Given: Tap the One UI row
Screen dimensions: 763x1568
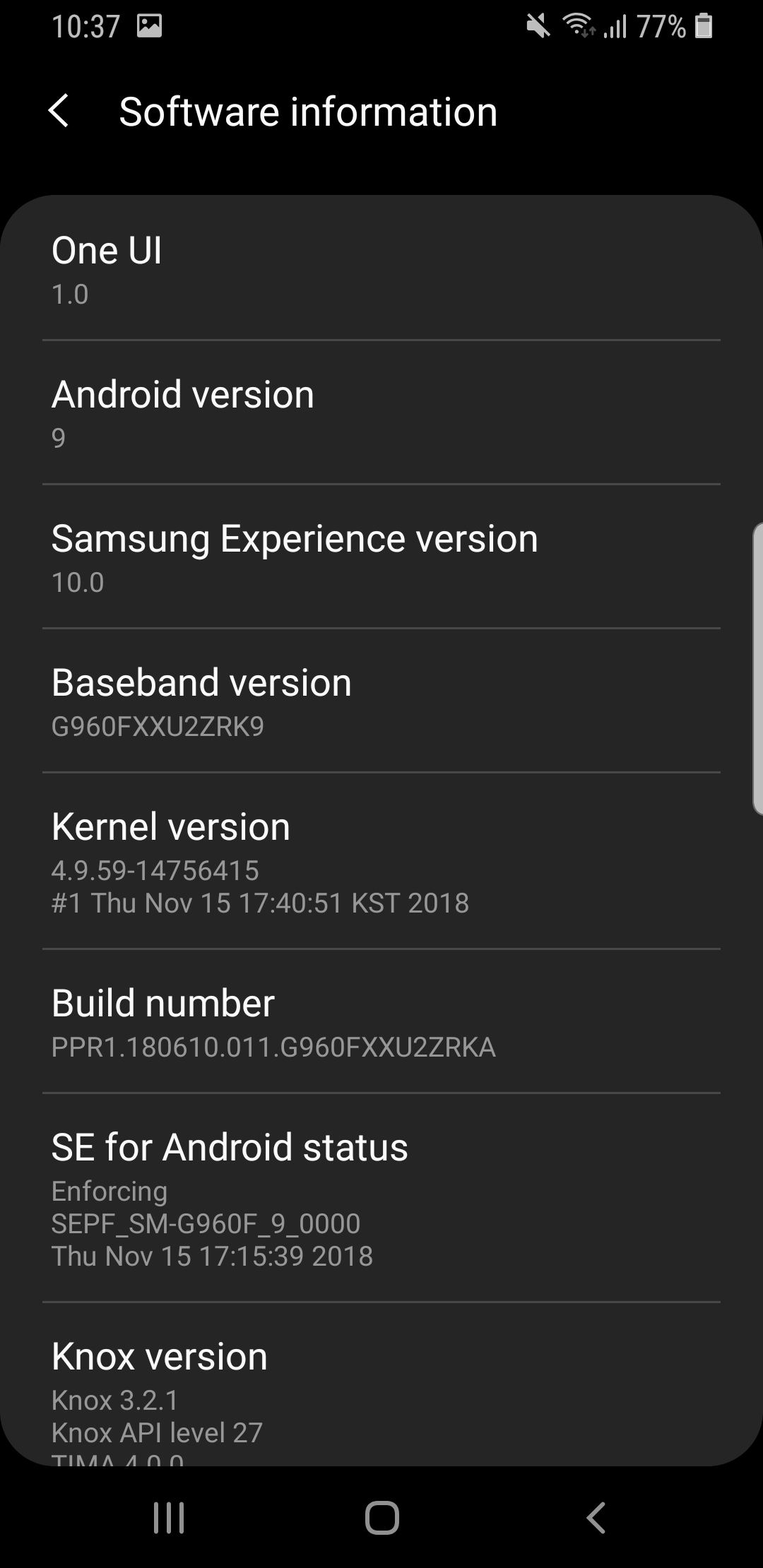Looking at the screenshot, I should pos(381,270).
